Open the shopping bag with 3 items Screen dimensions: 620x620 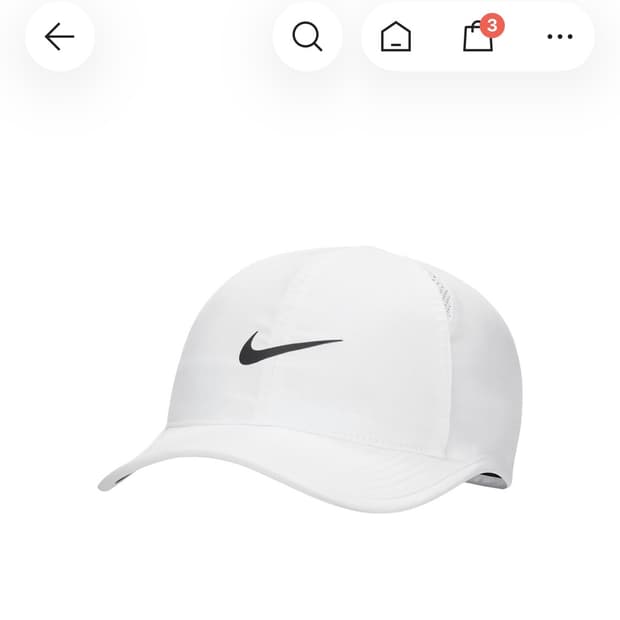(478, 37)
